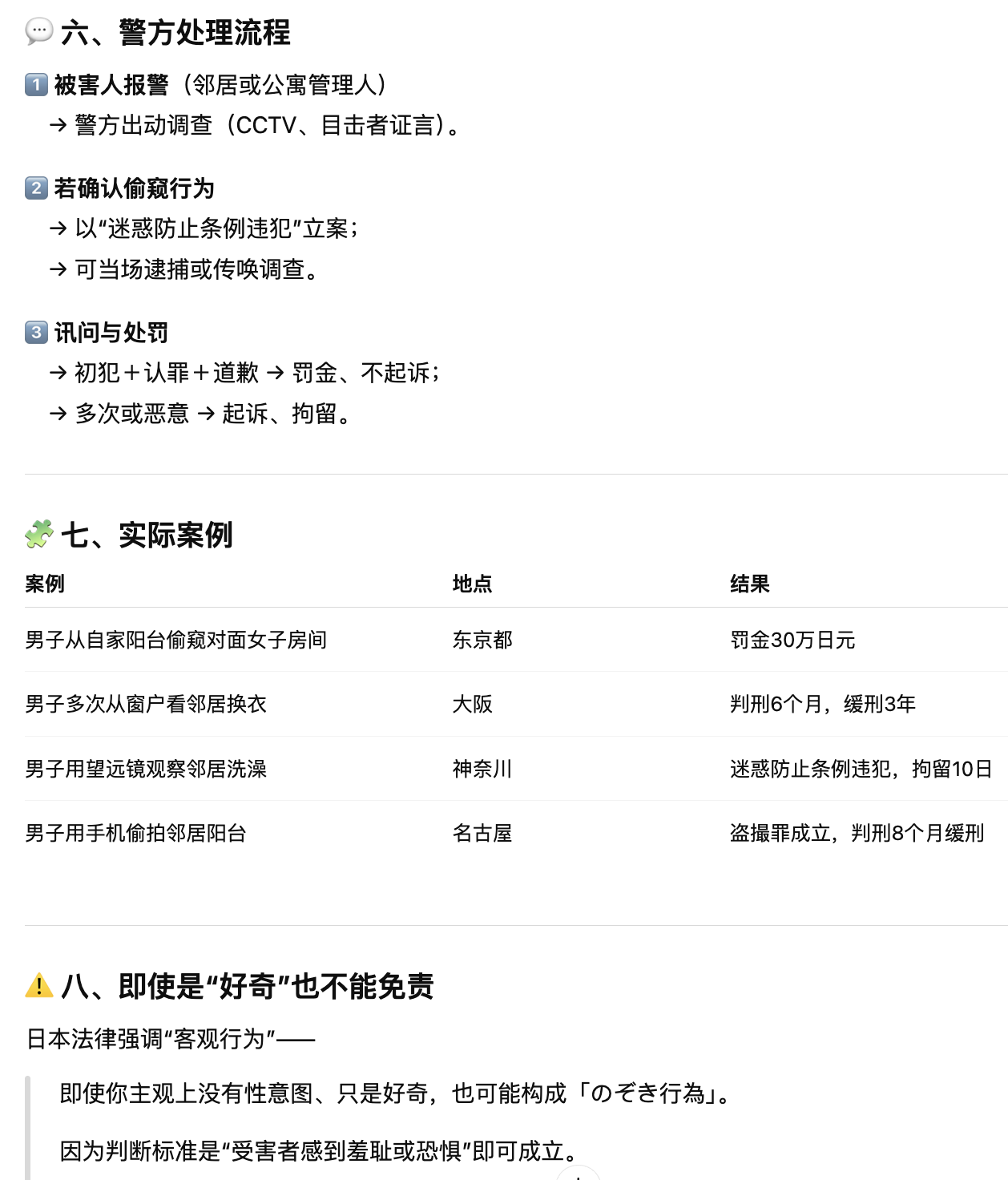This screenshot has width=1008, height=1180.
Task: Tap the scroll-to-bottom circle button
Action: click(x=578, y=1175)
